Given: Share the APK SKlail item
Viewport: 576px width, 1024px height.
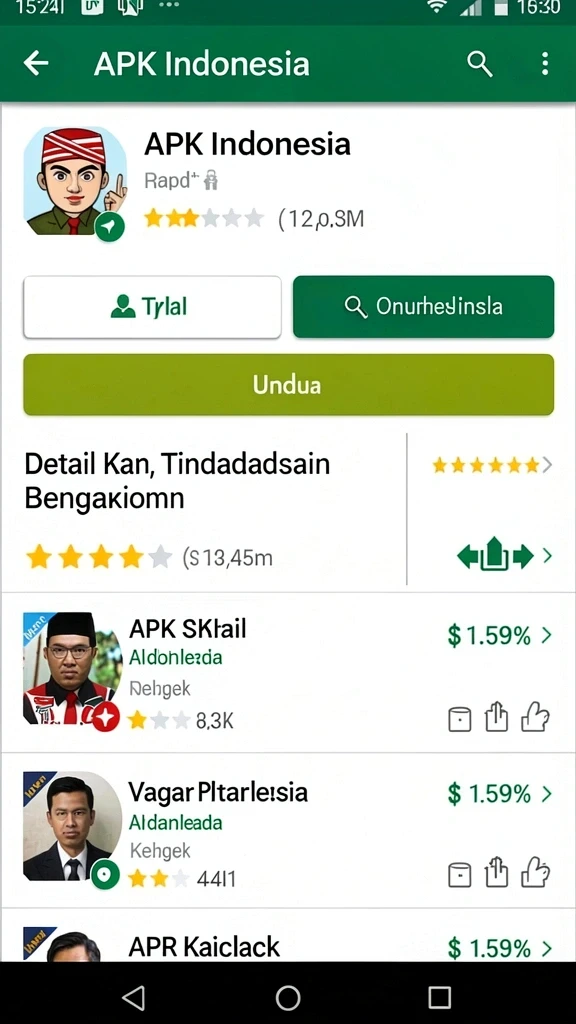Looking at the screenshot, I should [496, 718].
